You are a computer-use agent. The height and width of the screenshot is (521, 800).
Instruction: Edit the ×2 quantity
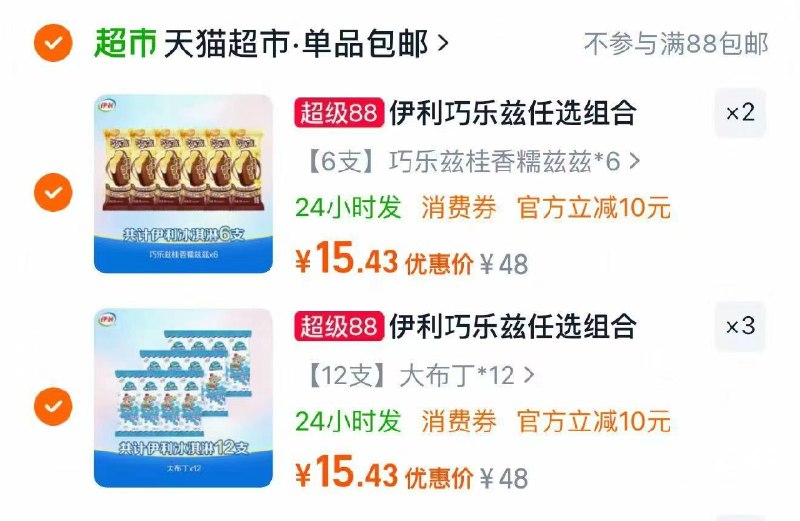[x=740, y=113]
